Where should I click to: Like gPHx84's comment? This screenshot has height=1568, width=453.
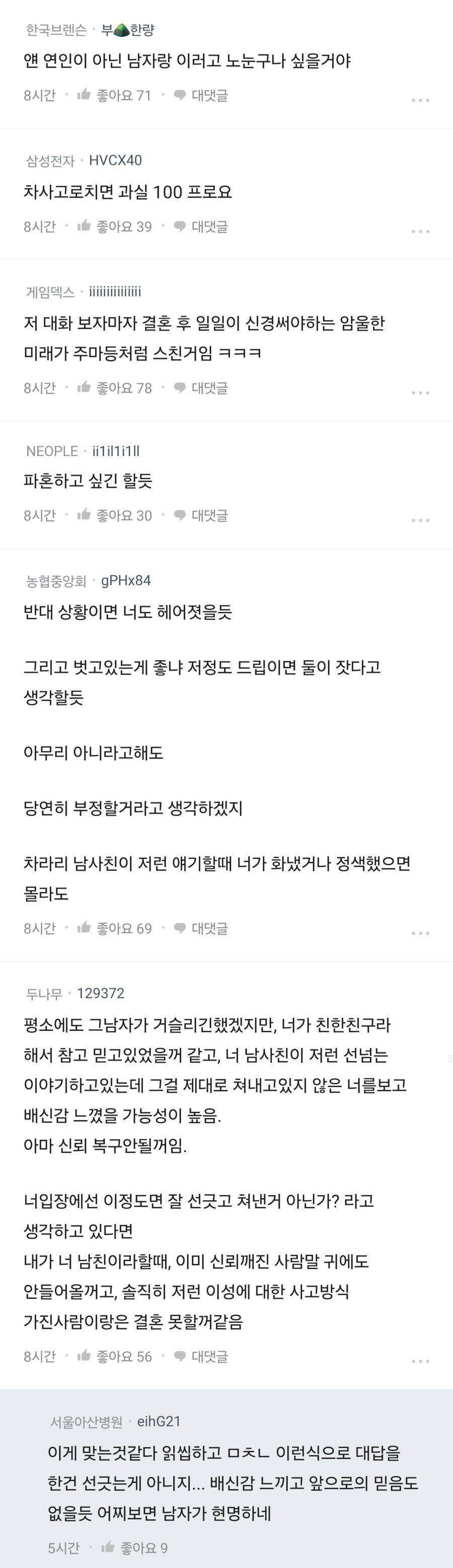[x=114, y=928]
